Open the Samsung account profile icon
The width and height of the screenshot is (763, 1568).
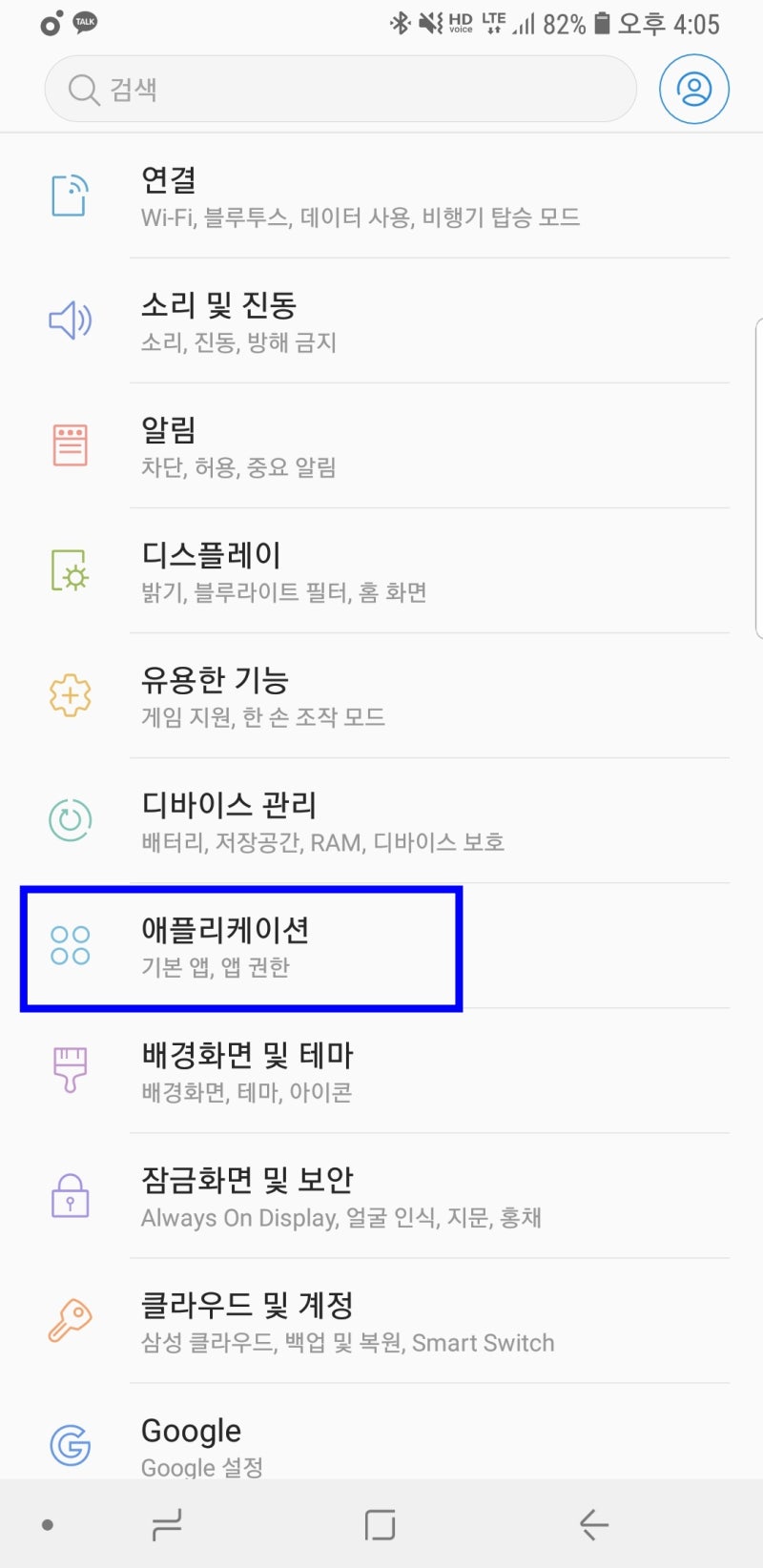[694, 89]
